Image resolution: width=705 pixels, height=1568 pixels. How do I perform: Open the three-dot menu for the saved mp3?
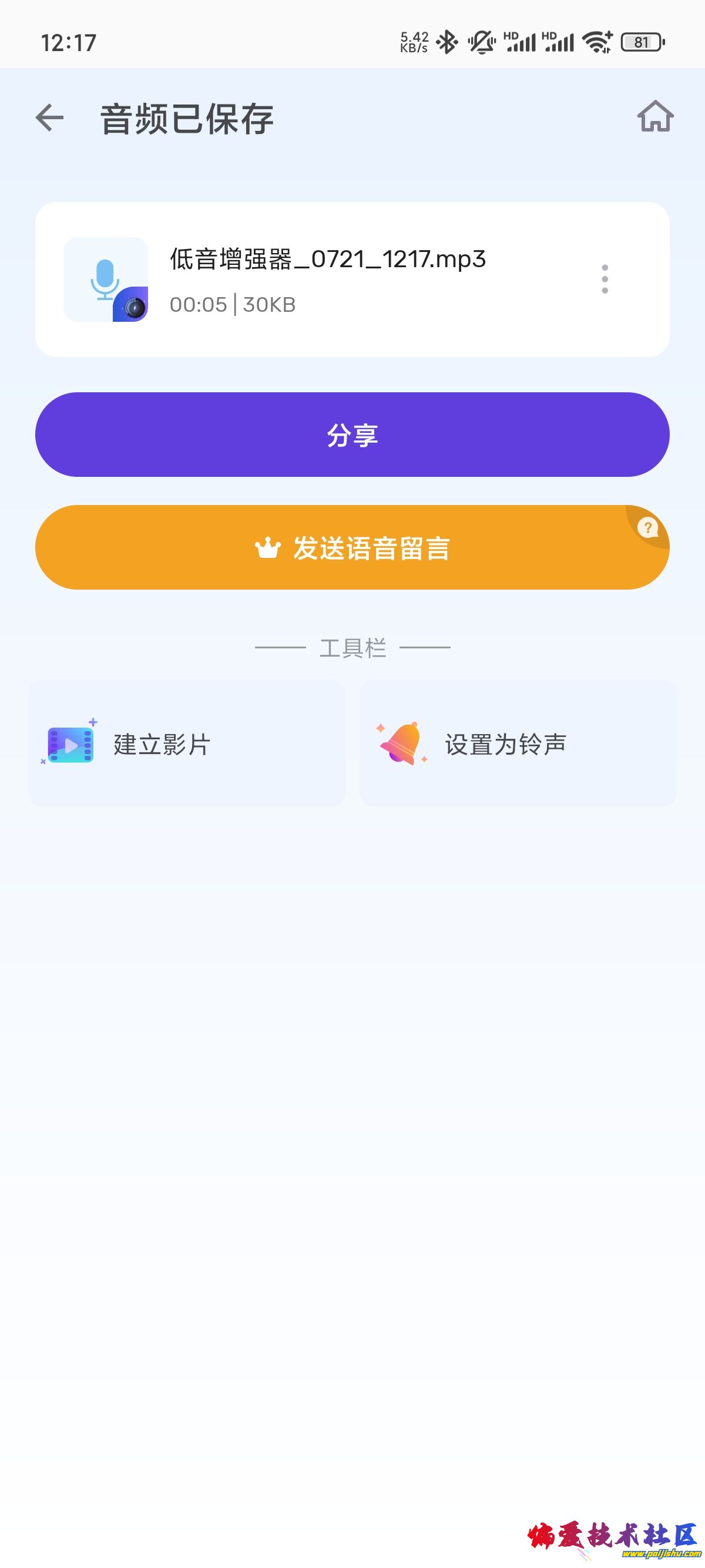[x=605, y=279]
